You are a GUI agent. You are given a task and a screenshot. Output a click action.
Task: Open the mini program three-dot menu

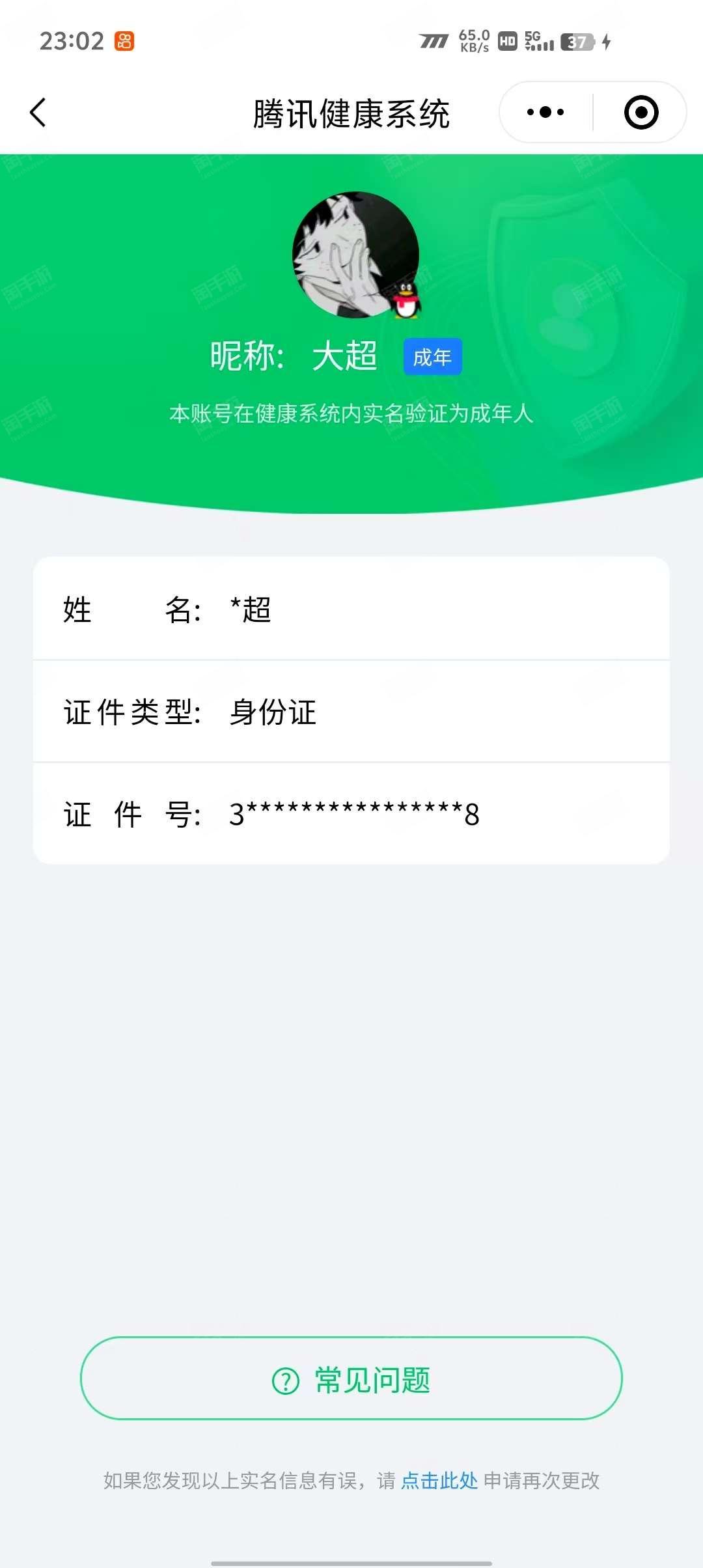[x=545, y=113]
